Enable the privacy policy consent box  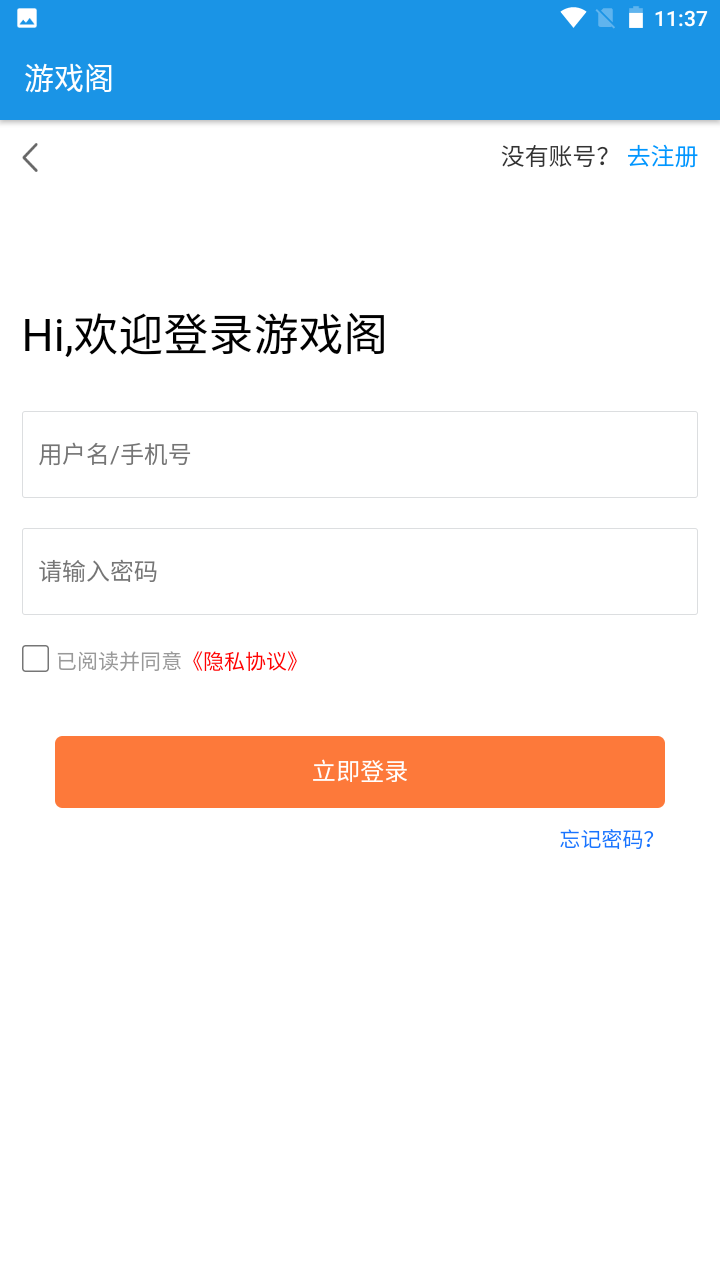(x=35, y=658)
